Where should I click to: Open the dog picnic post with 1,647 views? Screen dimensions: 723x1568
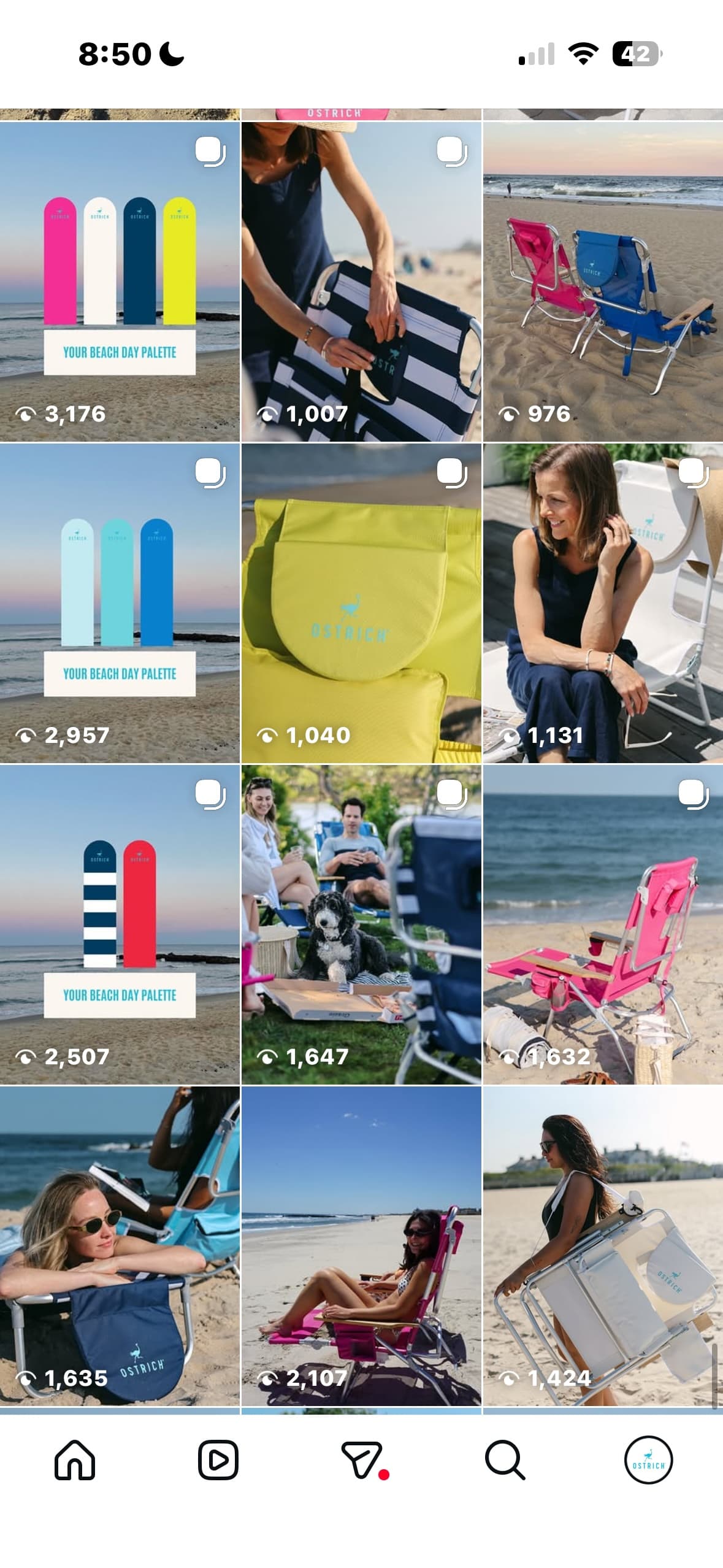(x=361, y=924)
